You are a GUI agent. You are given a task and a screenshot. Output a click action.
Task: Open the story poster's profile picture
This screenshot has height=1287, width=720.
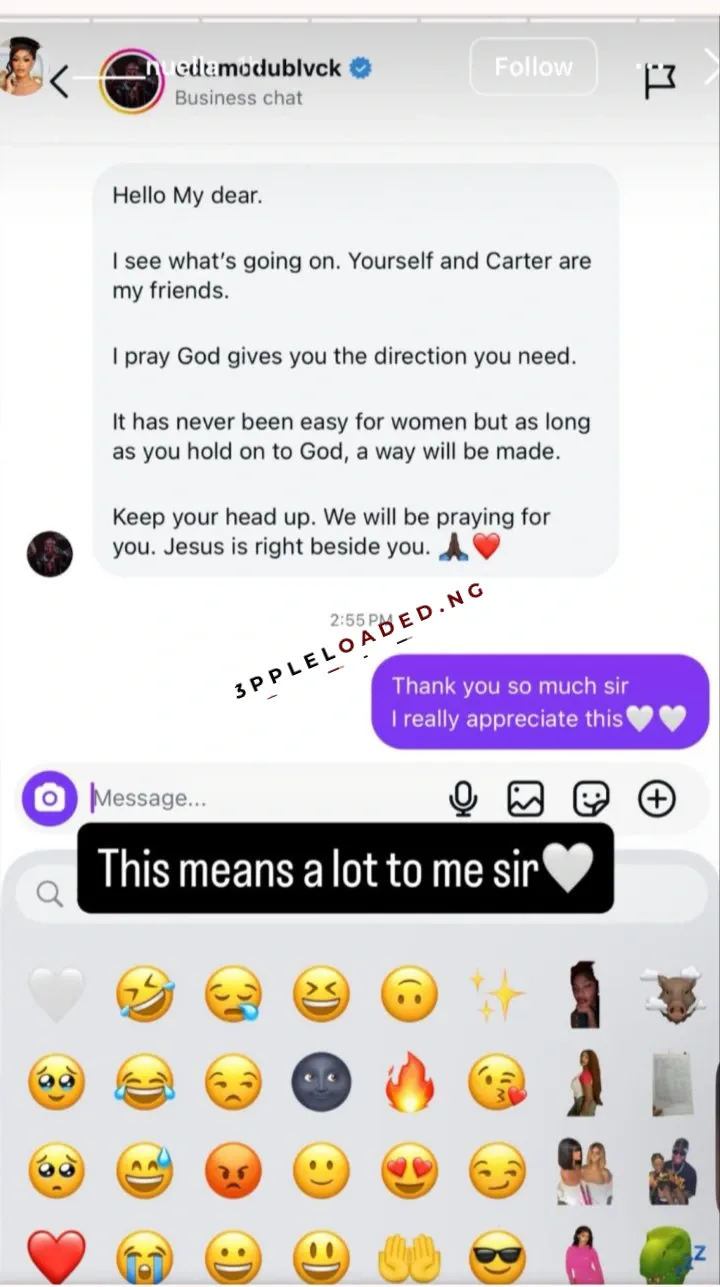point(21,66)
